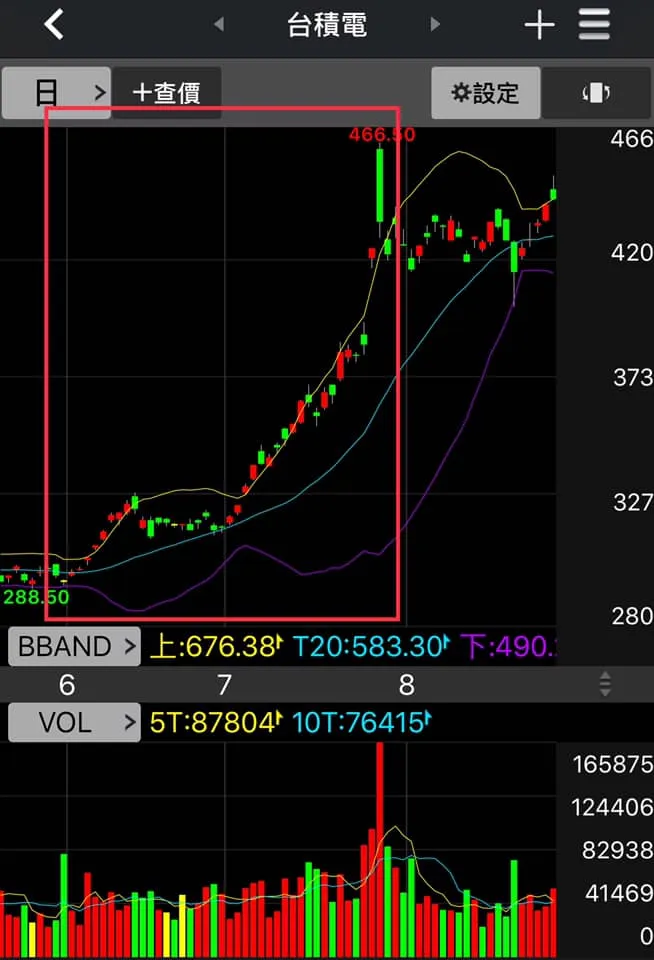The height and width of the screenshot is (960, 654).
Task: Enable 查價 price lookup
Action: click(x=166, y=93)
